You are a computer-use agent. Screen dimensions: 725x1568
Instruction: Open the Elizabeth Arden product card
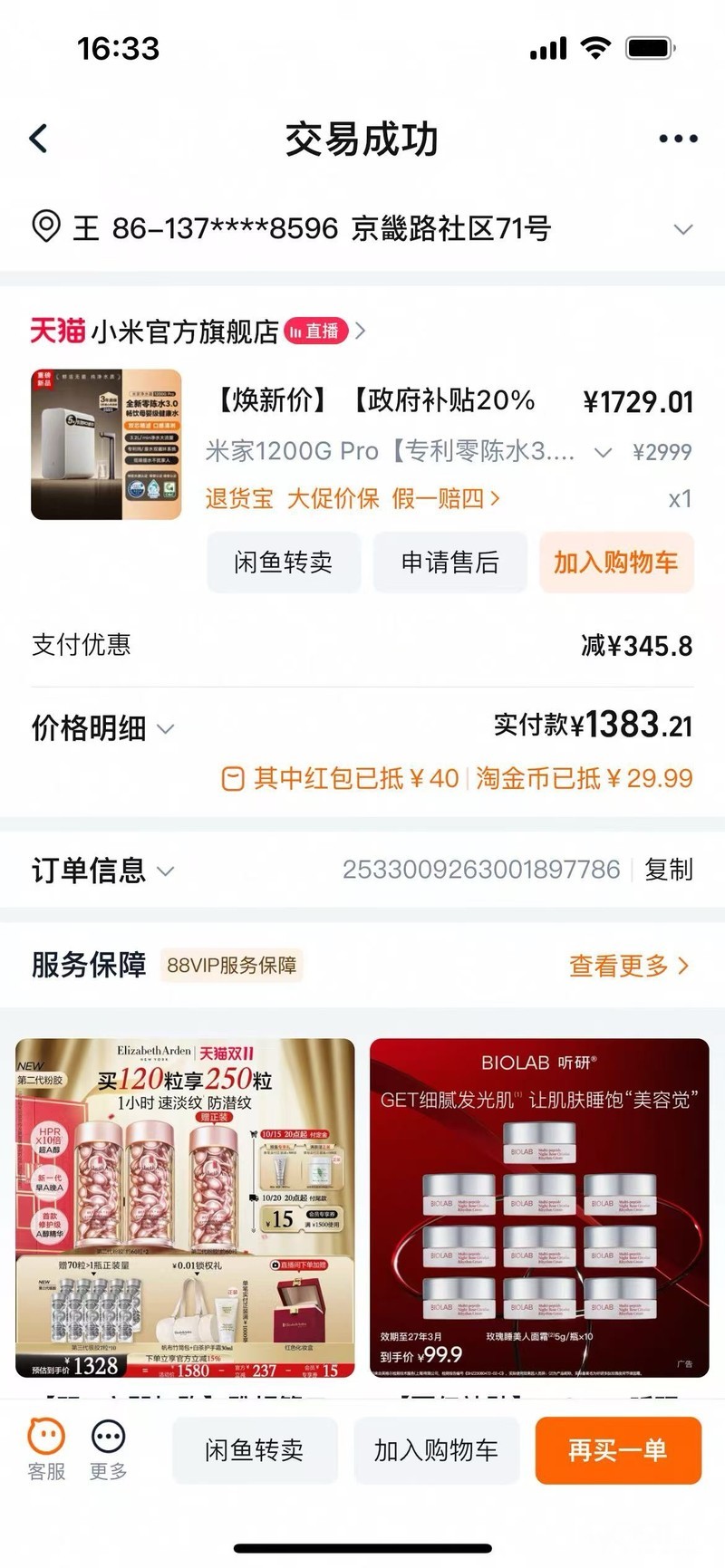tap(185, 1207)
